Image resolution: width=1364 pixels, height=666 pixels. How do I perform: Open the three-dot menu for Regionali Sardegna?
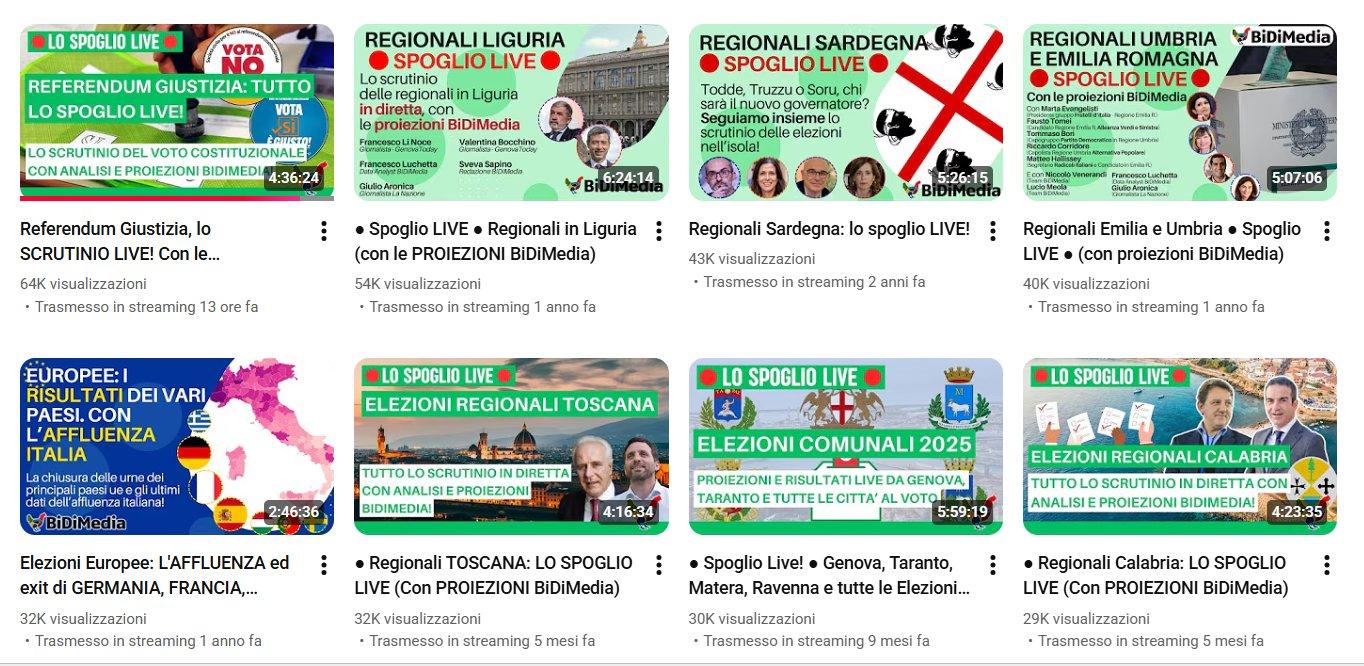[x=992, y=232]
